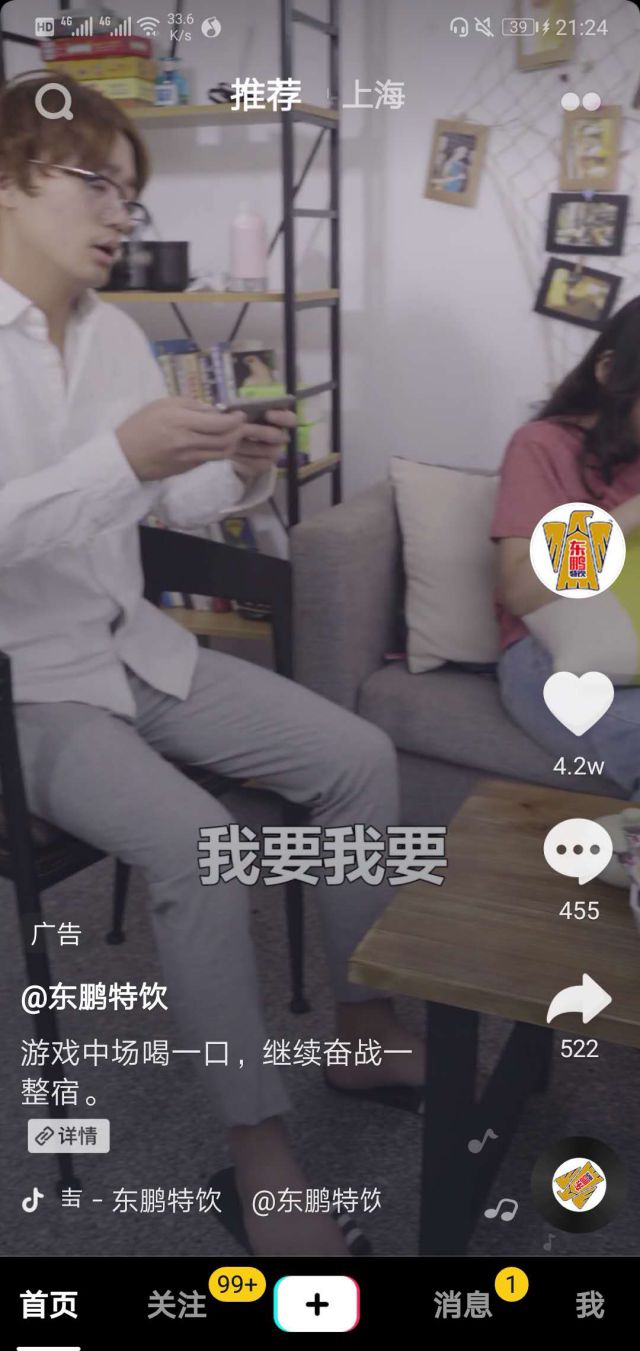
Task: Open the 我 profile tab
Action: coord(590,1304)
